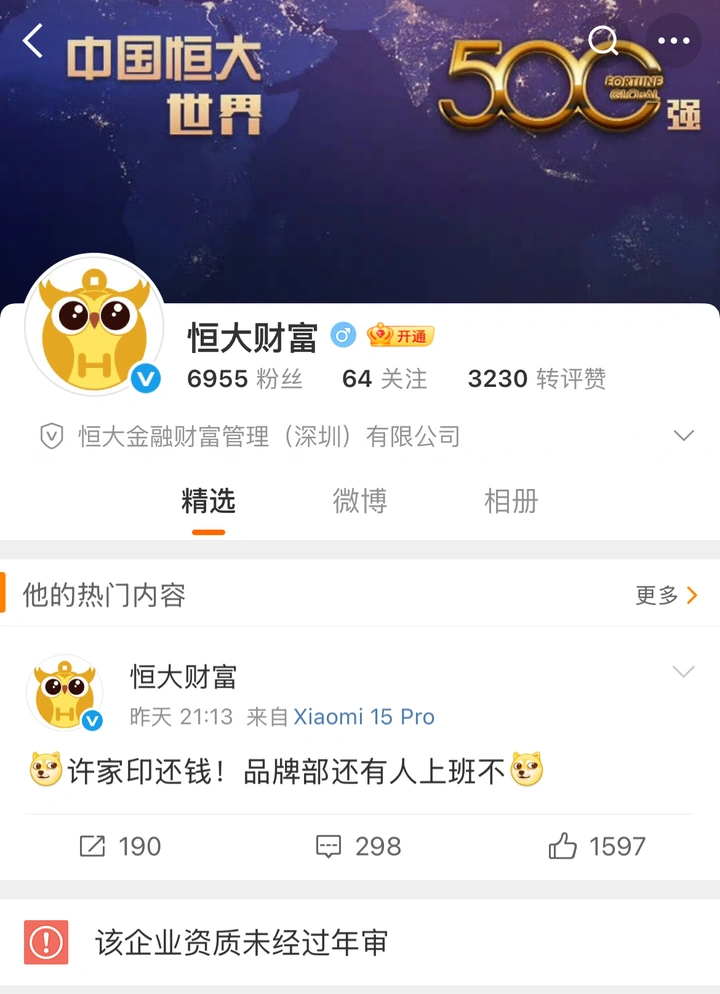720x994 pixels.
Task: Open the 许家印还钱 post
Action: (286, 771)
